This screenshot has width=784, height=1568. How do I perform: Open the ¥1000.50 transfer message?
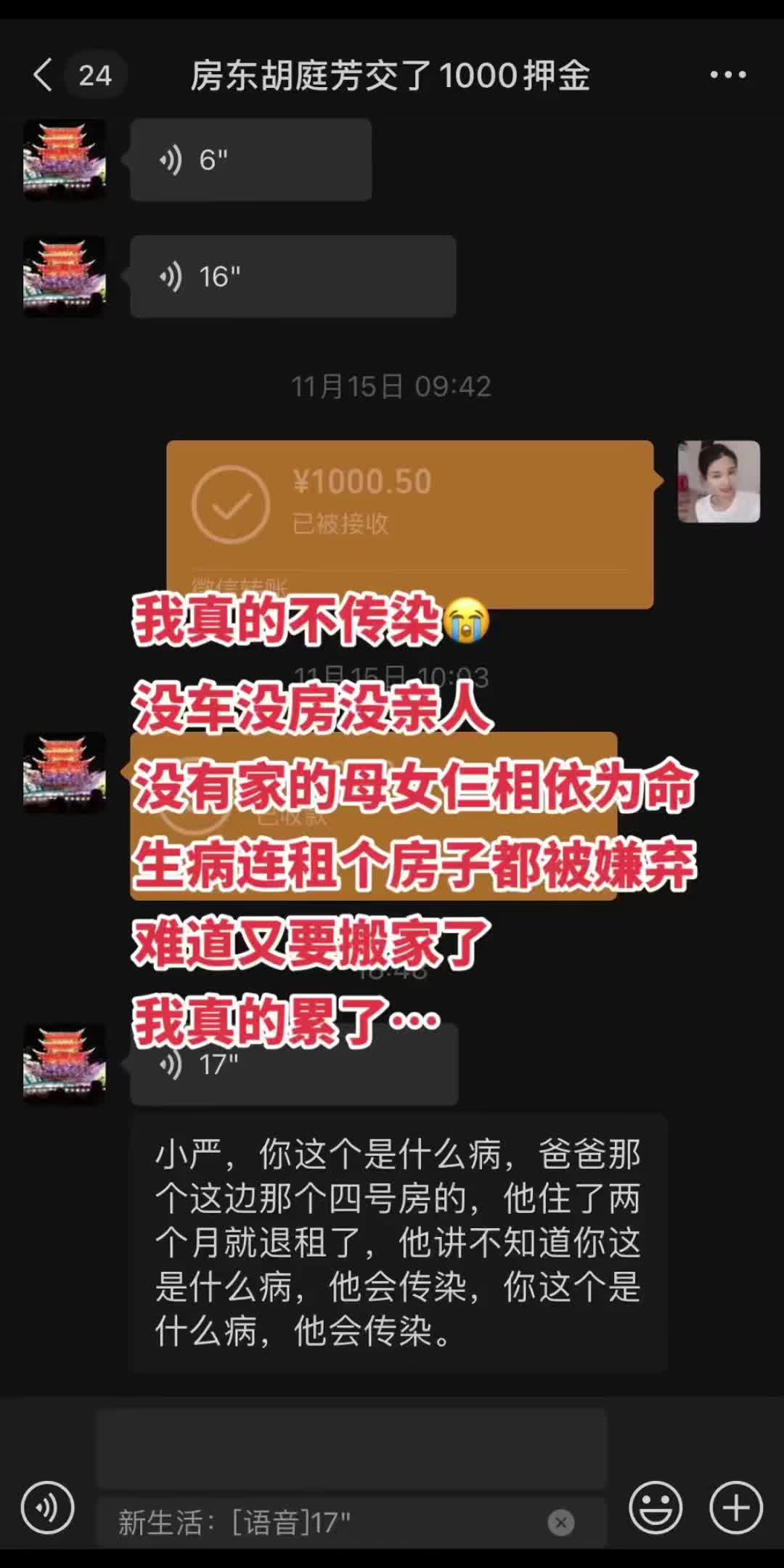[410, 524]
